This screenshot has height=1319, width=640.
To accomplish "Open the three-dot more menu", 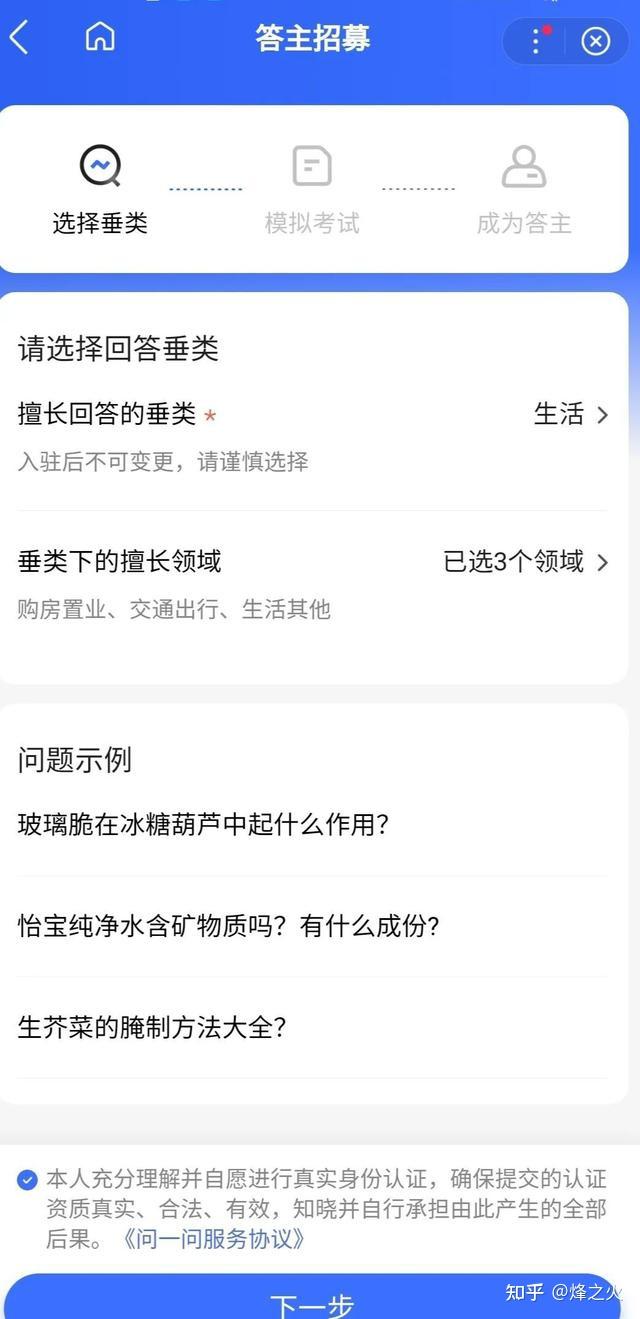I will click(536, 41).
